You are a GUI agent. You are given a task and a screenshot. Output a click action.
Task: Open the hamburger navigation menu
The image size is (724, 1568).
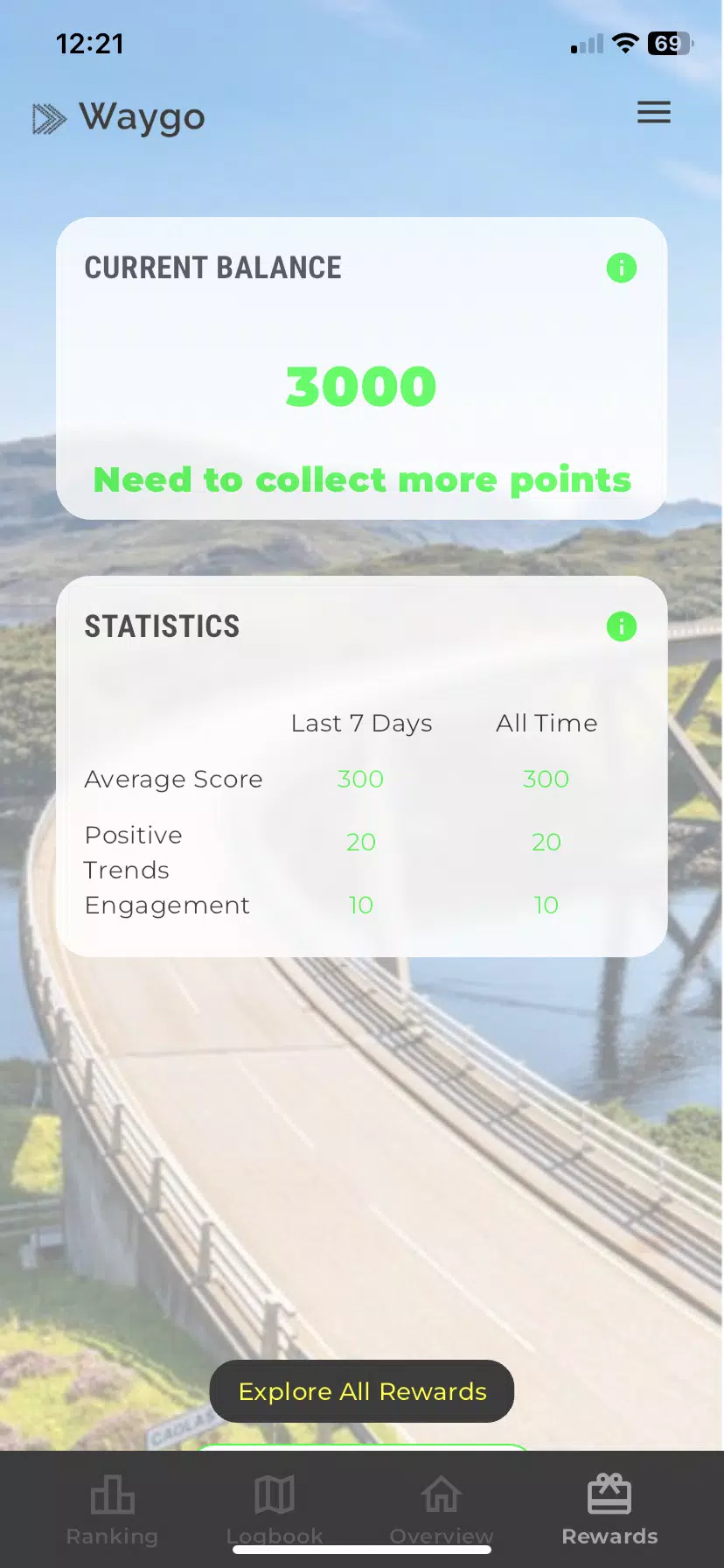tap(654, 113)
